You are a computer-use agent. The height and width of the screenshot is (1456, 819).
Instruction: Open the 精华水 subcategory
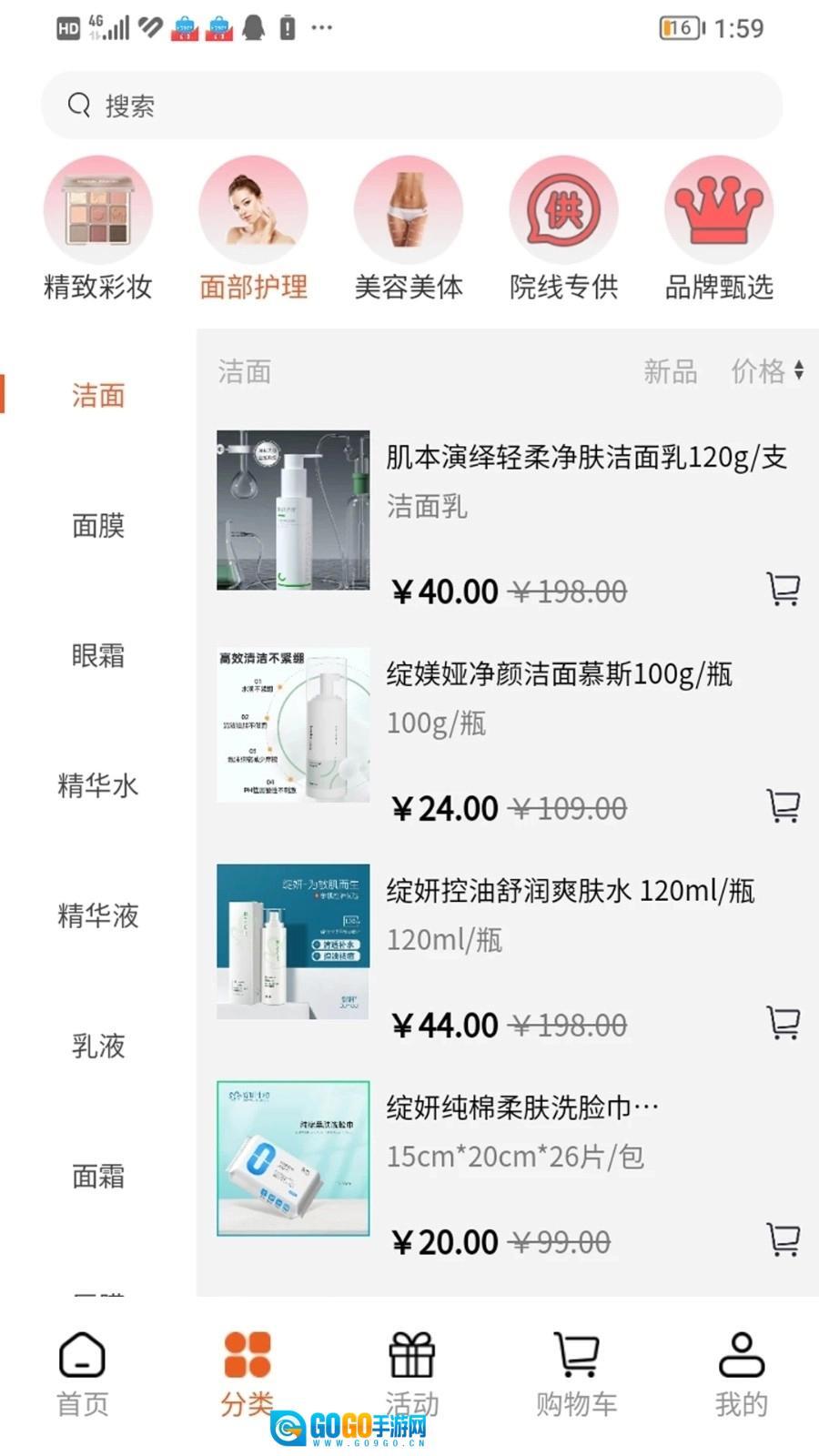click(98, 785)
